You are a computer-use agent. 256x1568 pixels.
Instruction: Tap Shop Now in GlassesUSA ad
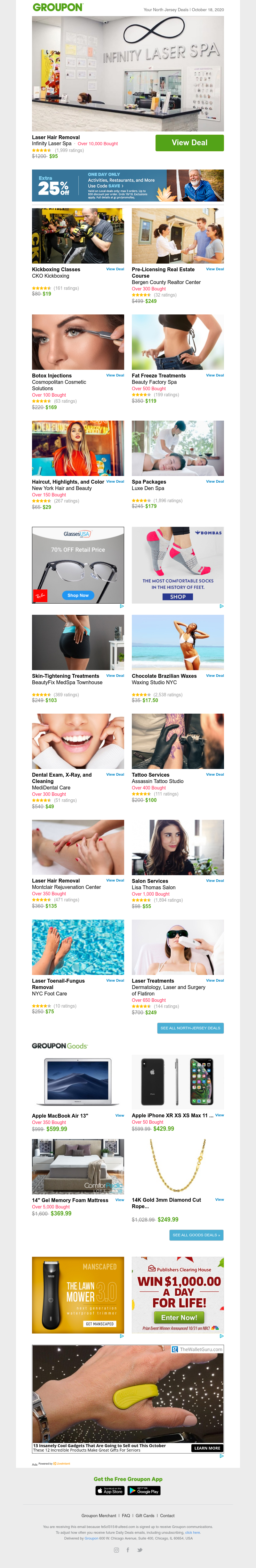coord(78,595)
